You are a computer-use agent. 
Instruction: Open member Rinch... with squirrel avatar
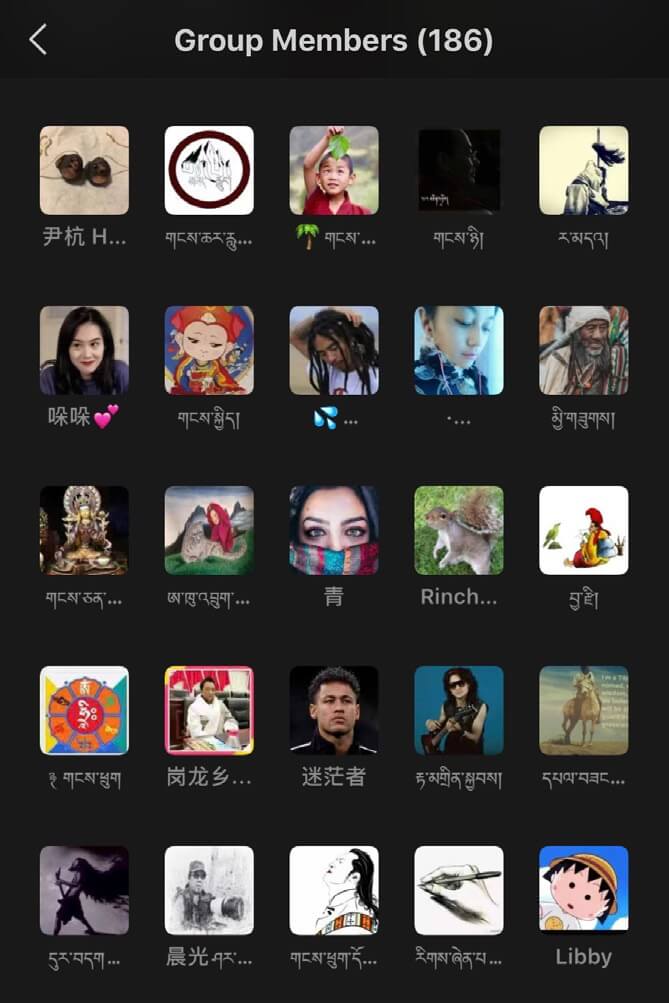[459, 530]
